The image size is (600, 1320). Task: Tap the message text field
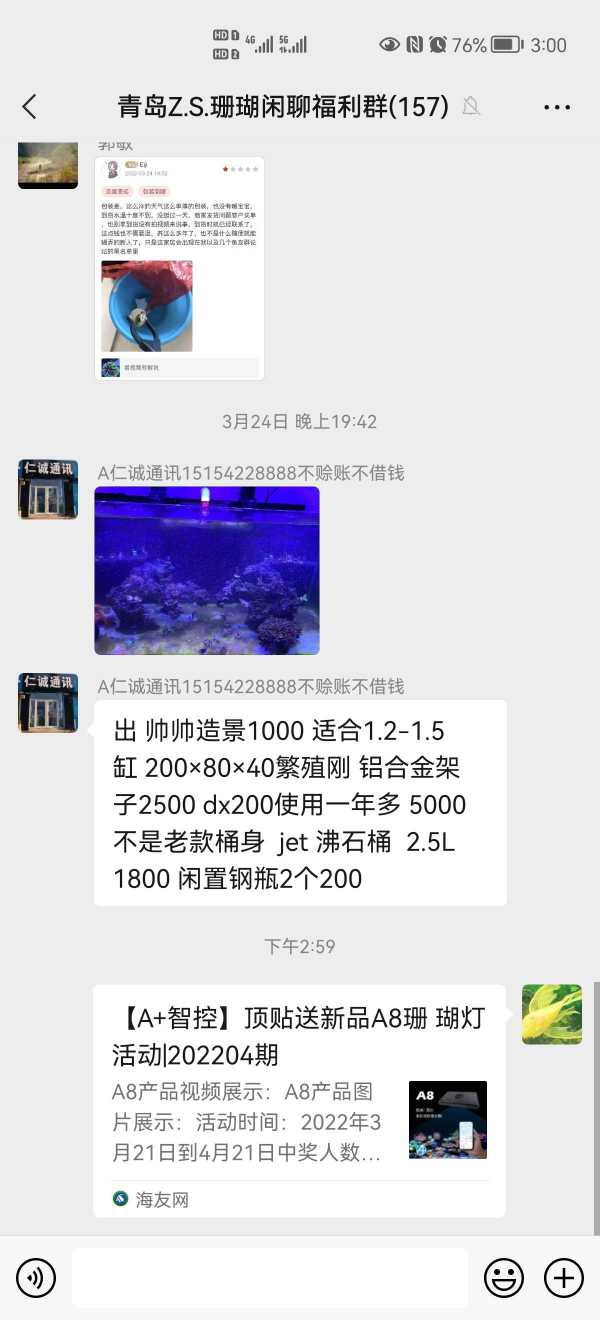tap(270, 1277)
